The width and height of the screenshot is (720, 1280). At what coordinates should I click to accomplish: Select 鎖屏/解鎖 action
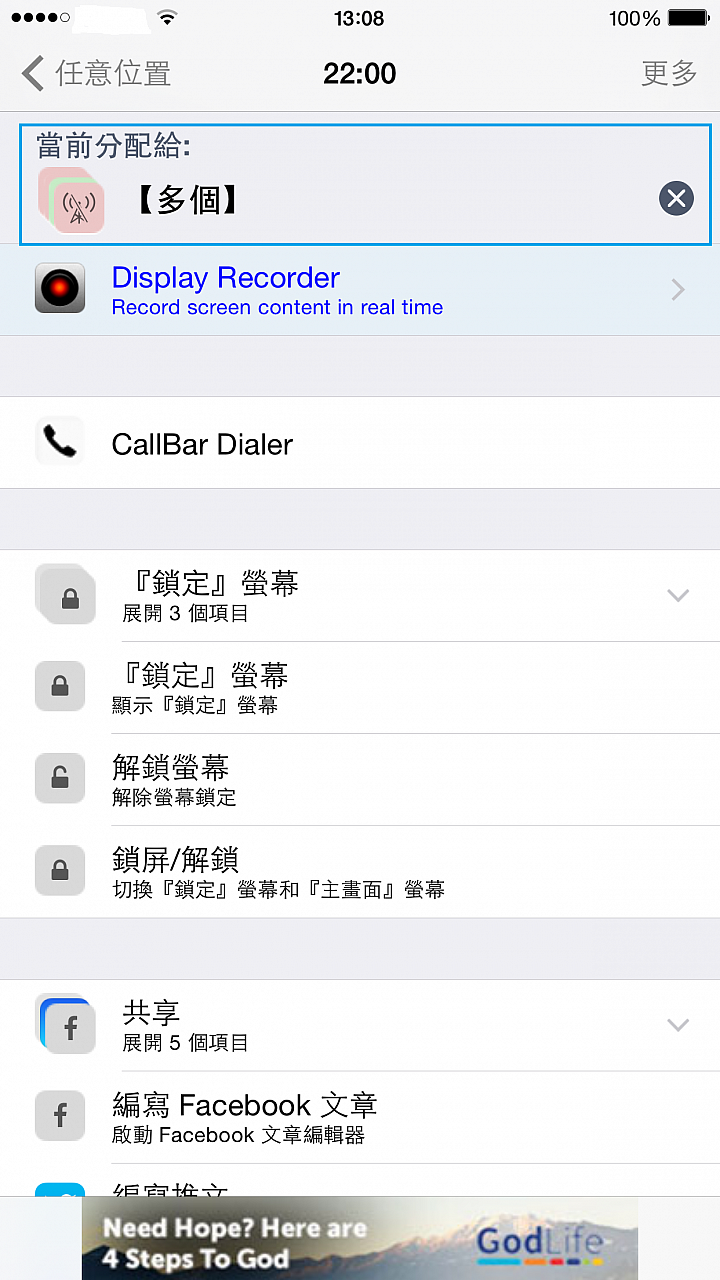click(x=360, y=872)
